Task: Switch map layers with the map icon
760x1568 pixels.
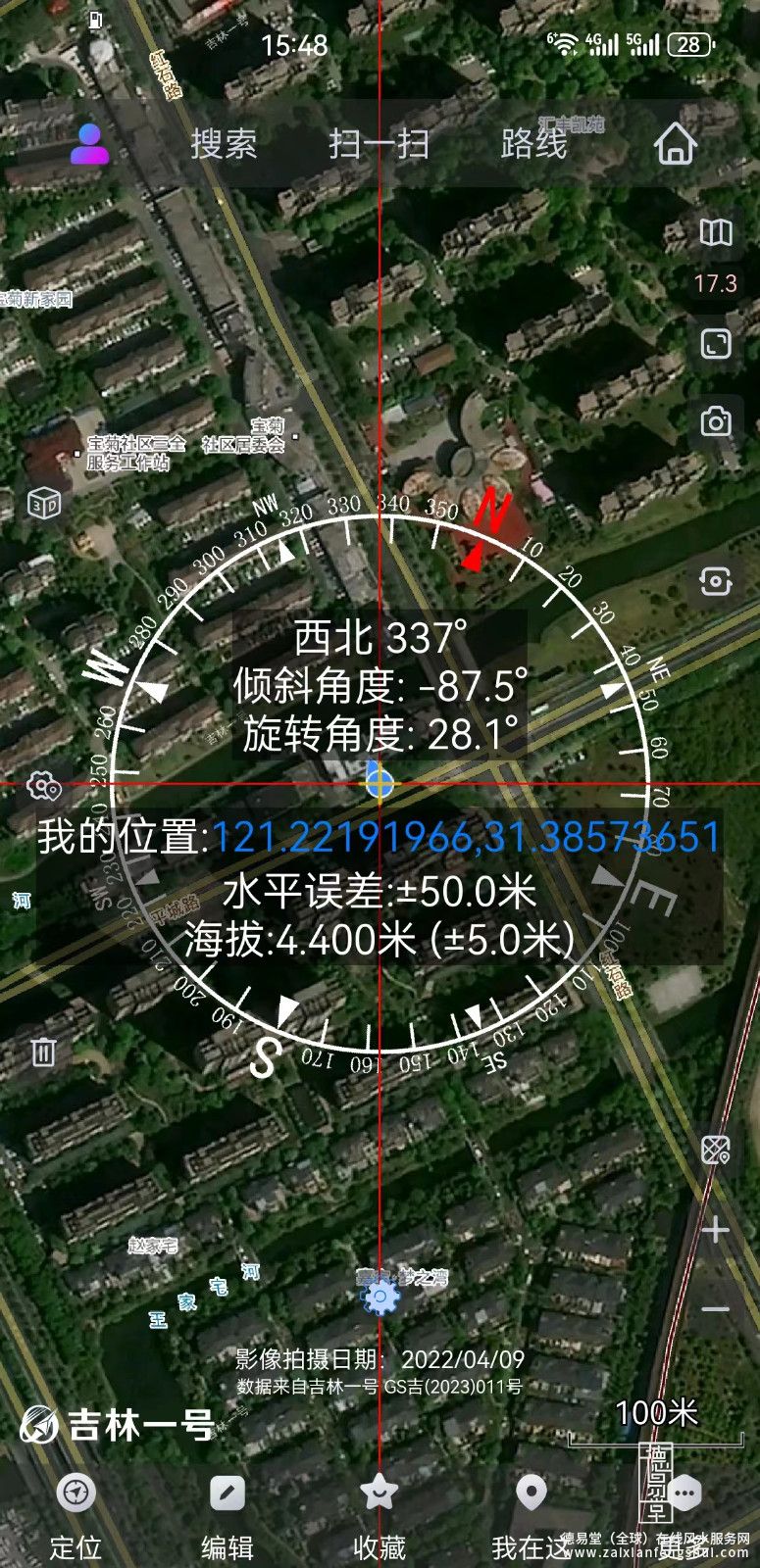Action: tap(716, 232)
